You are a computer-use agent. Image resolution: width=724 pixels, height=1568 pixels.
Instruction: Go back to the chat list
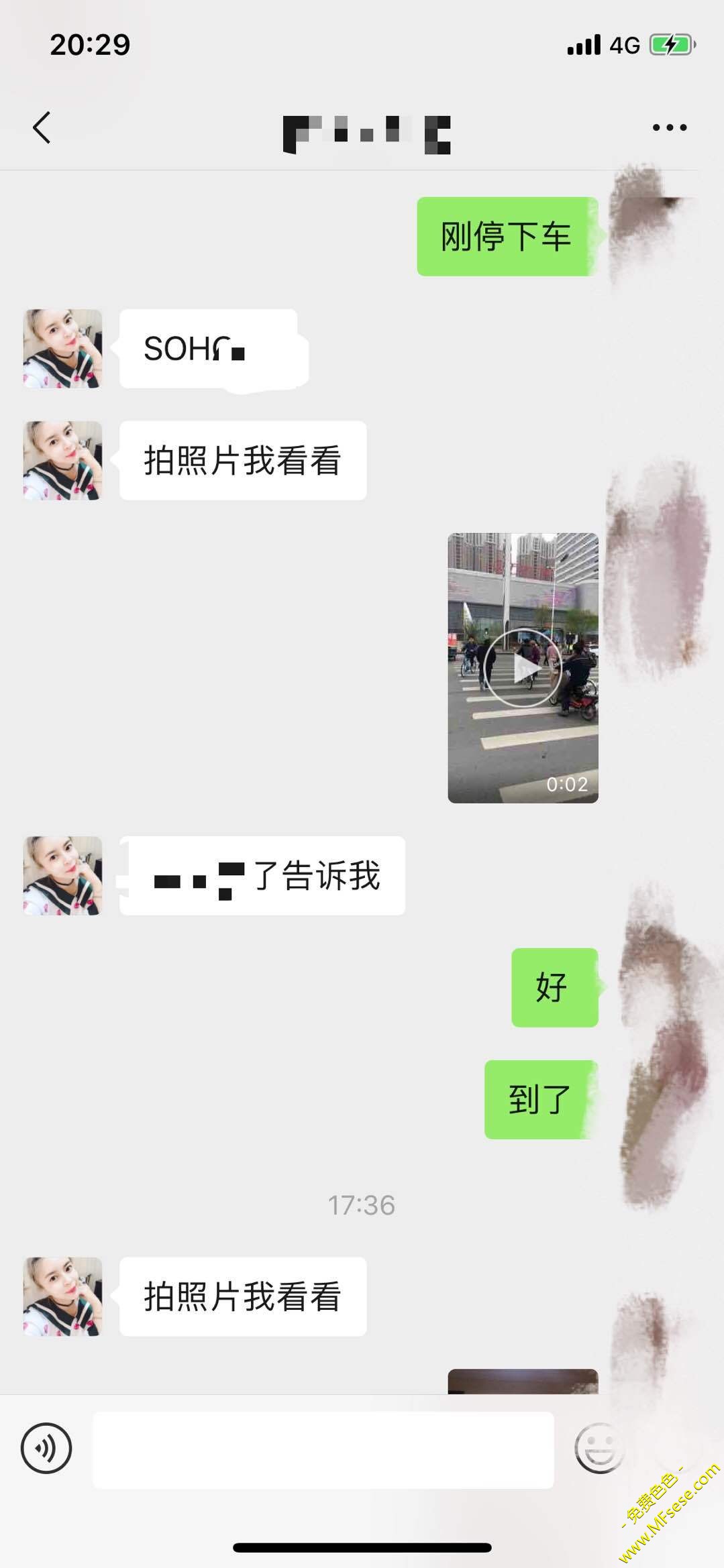tap(42, 127)
